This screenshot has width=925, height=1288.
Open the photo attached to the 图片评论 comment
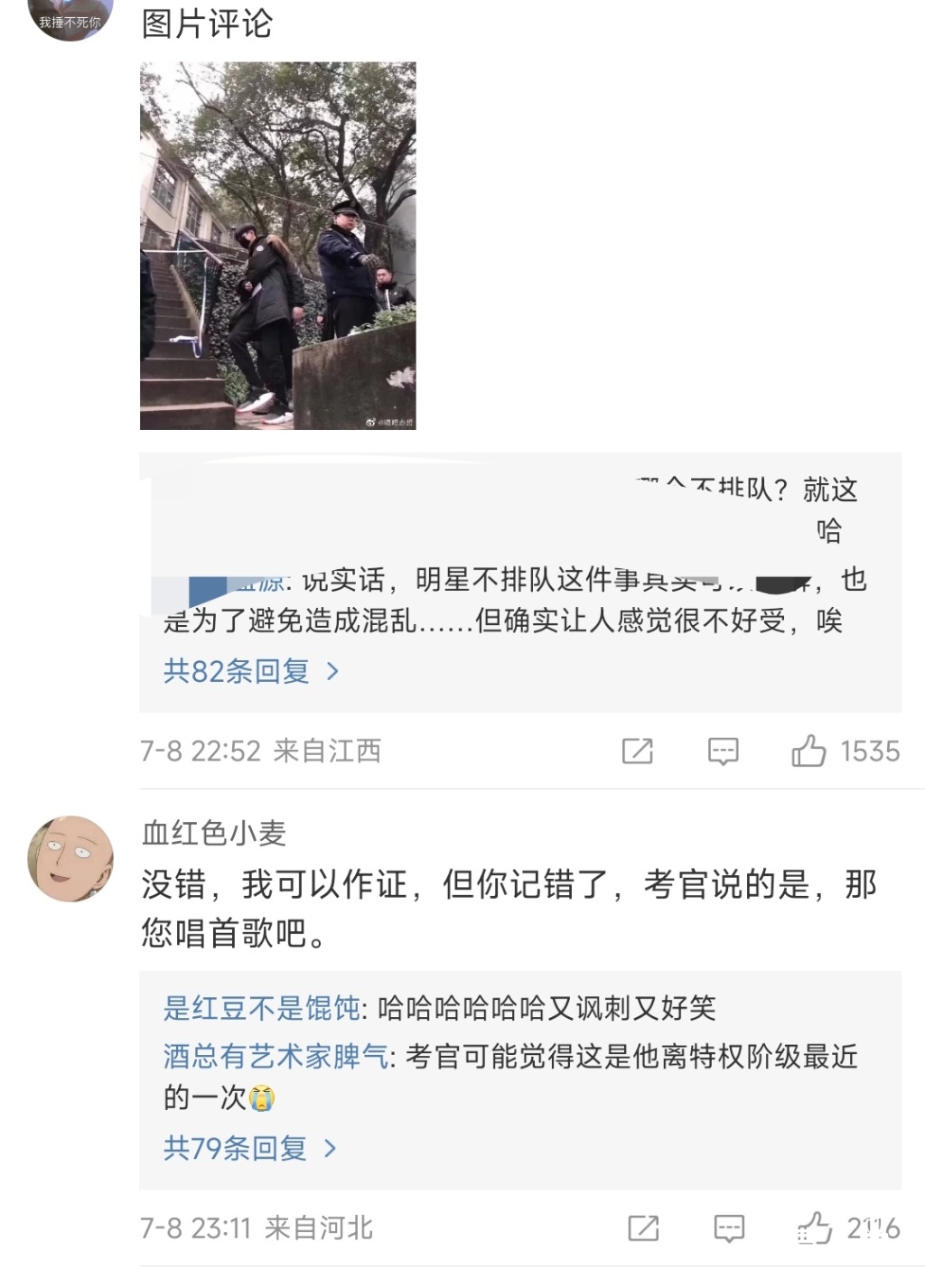click(x=277, y=245)
